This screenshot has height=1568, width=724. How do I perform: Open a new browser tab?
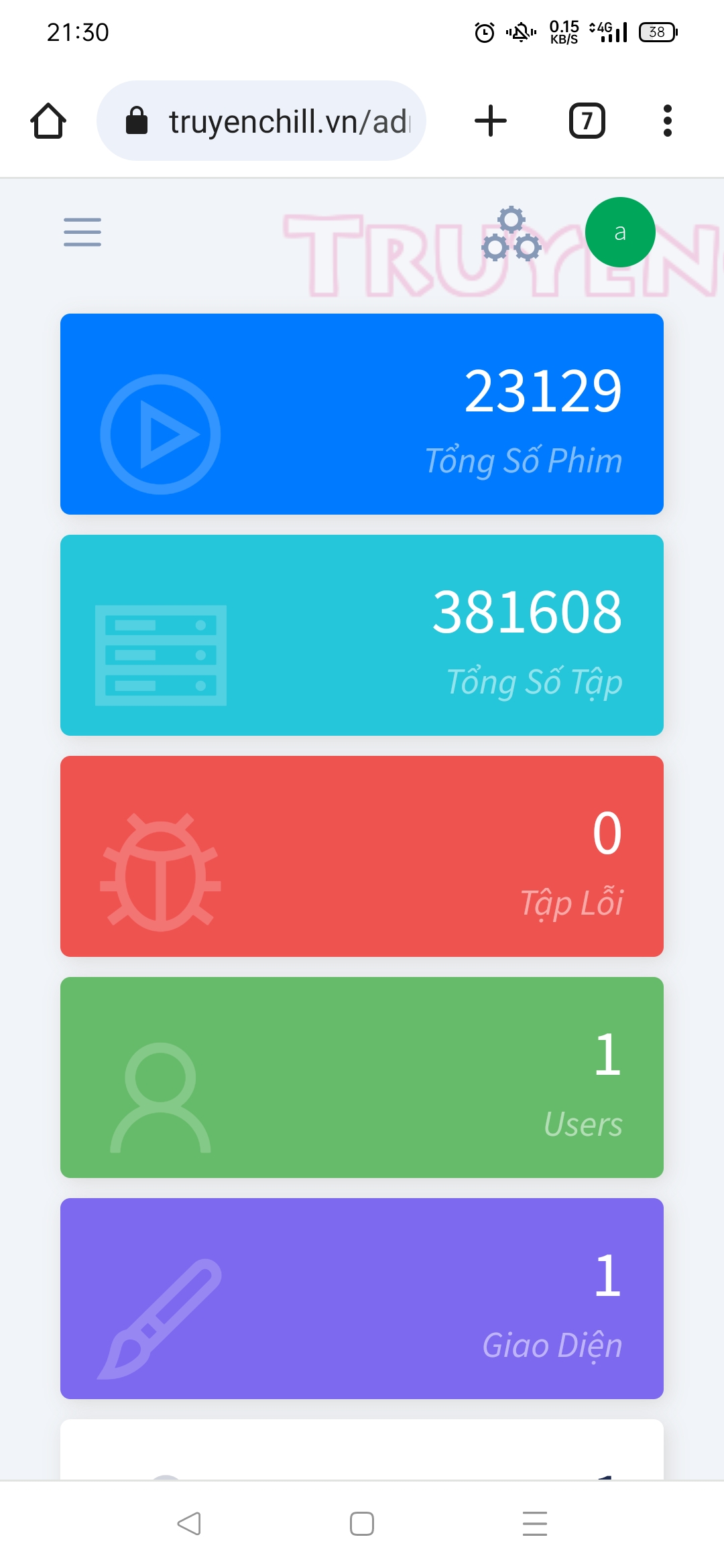coord(491,121)
